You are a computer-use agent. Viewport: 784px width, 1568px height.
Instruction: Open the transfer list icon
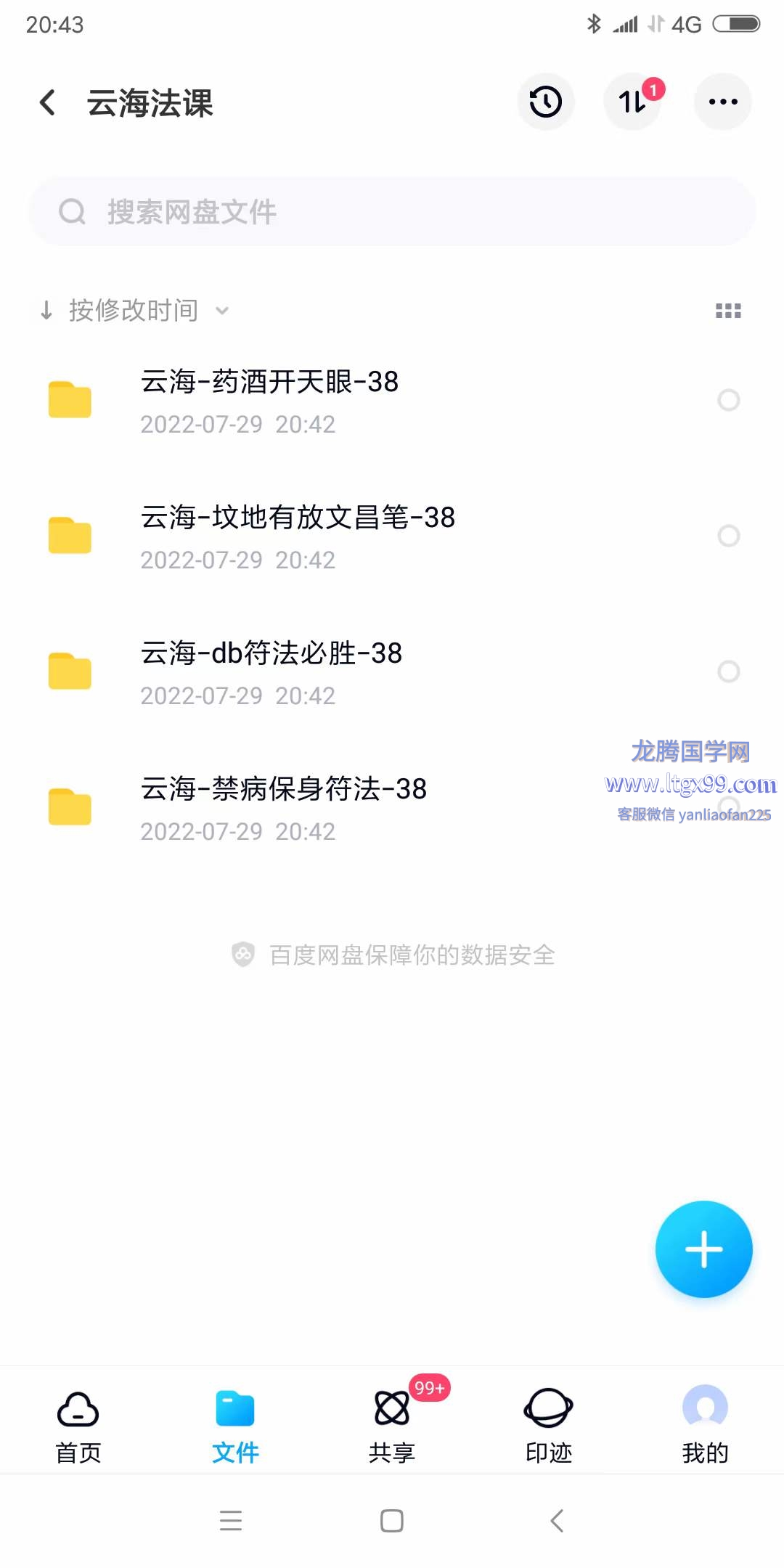[633, 102]
